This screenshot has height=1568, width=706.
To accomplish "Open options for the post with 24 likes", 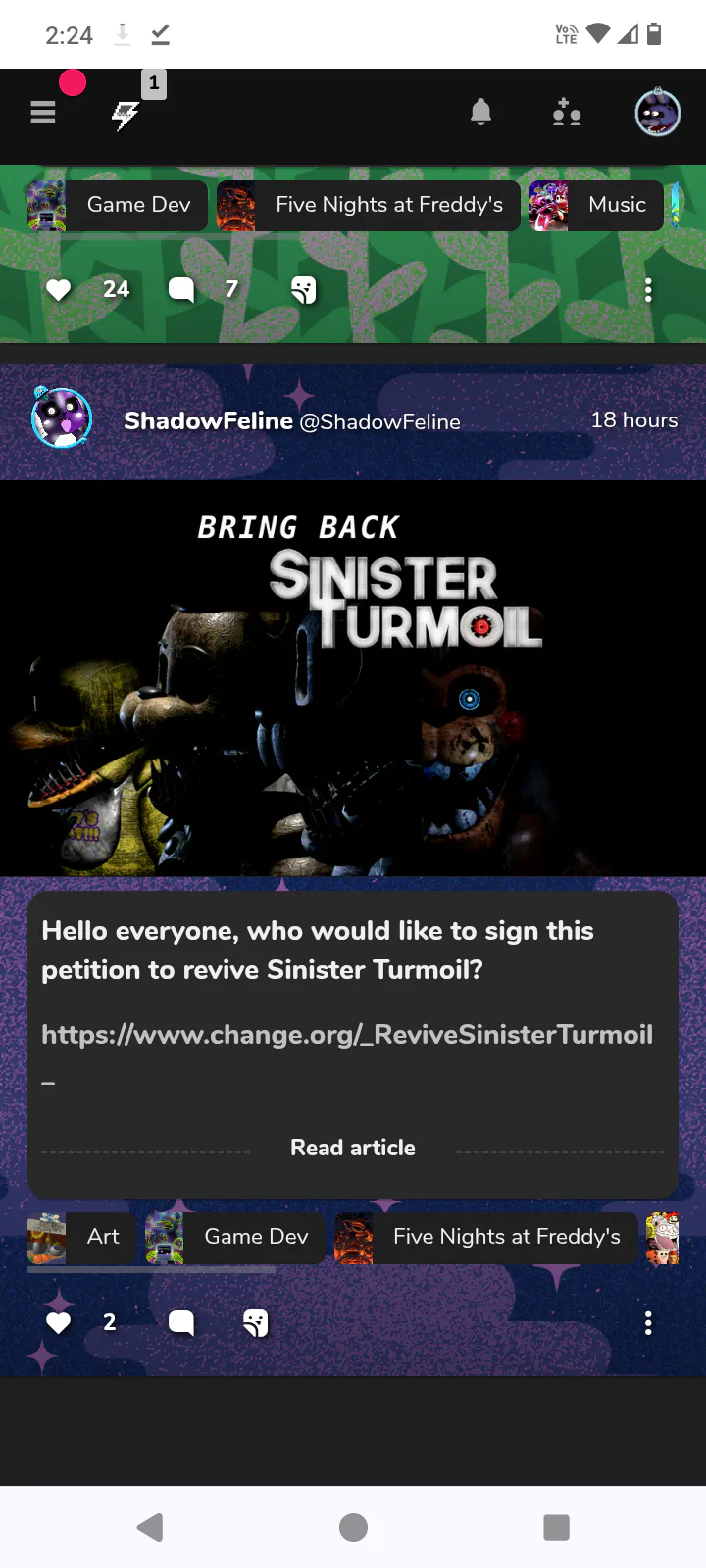I will pyautogui.click(x=648, y=290).
